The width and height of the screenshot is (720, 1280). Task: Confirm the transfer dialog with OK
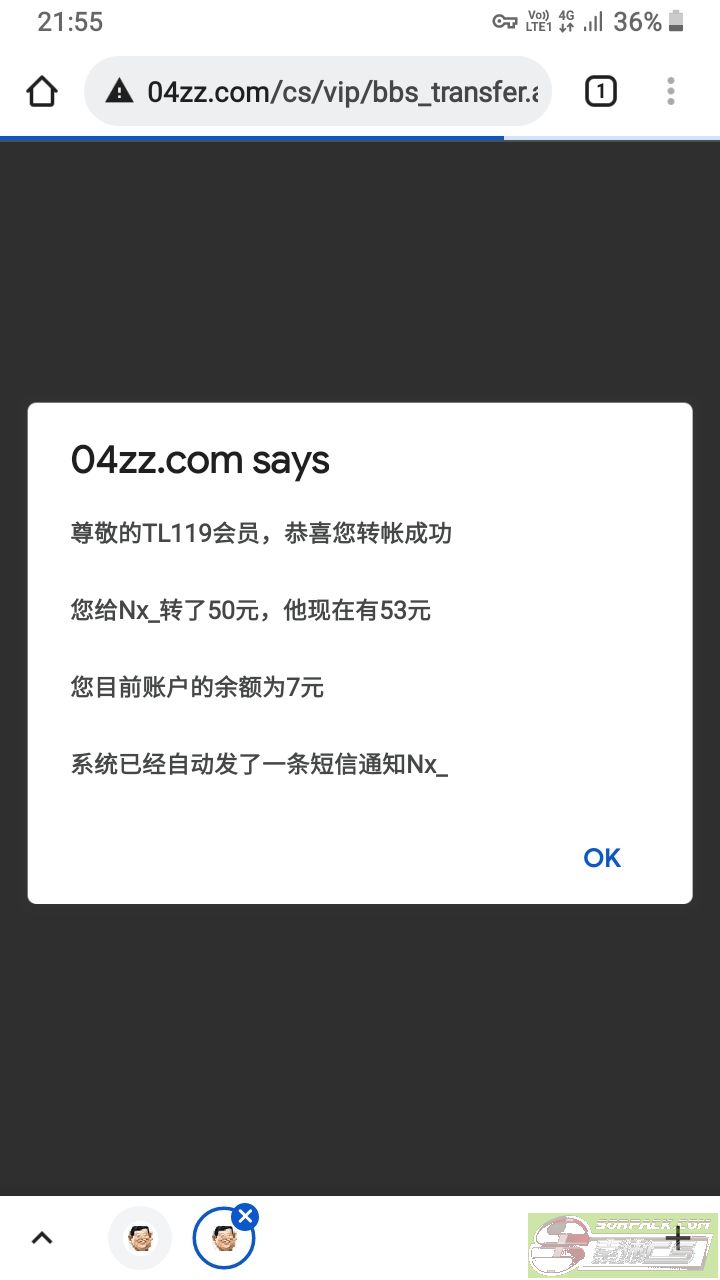(x=602, y=858)
